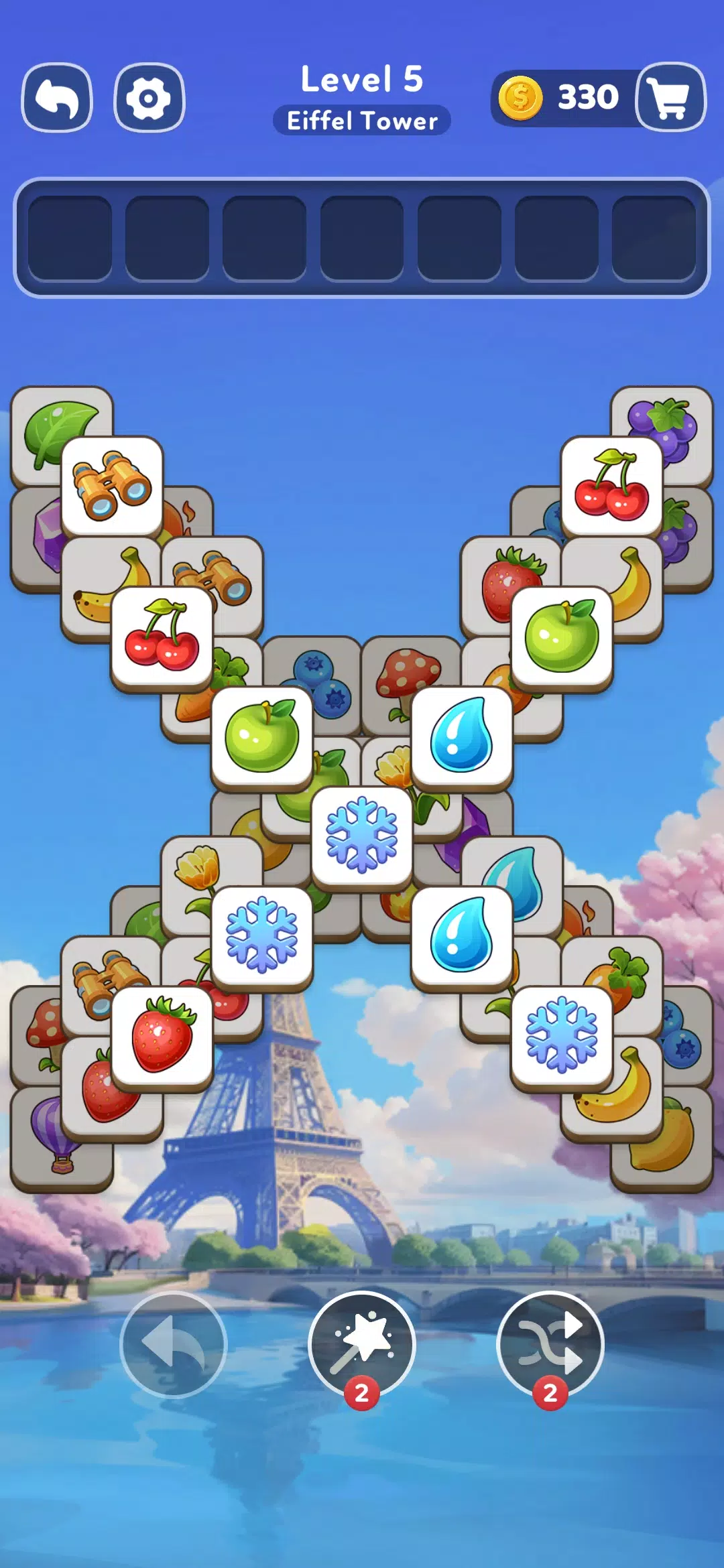This screenshot has width=724, height=1568.
Task: Tap the undo arrow at top left
Action: (x=57, y=99)
